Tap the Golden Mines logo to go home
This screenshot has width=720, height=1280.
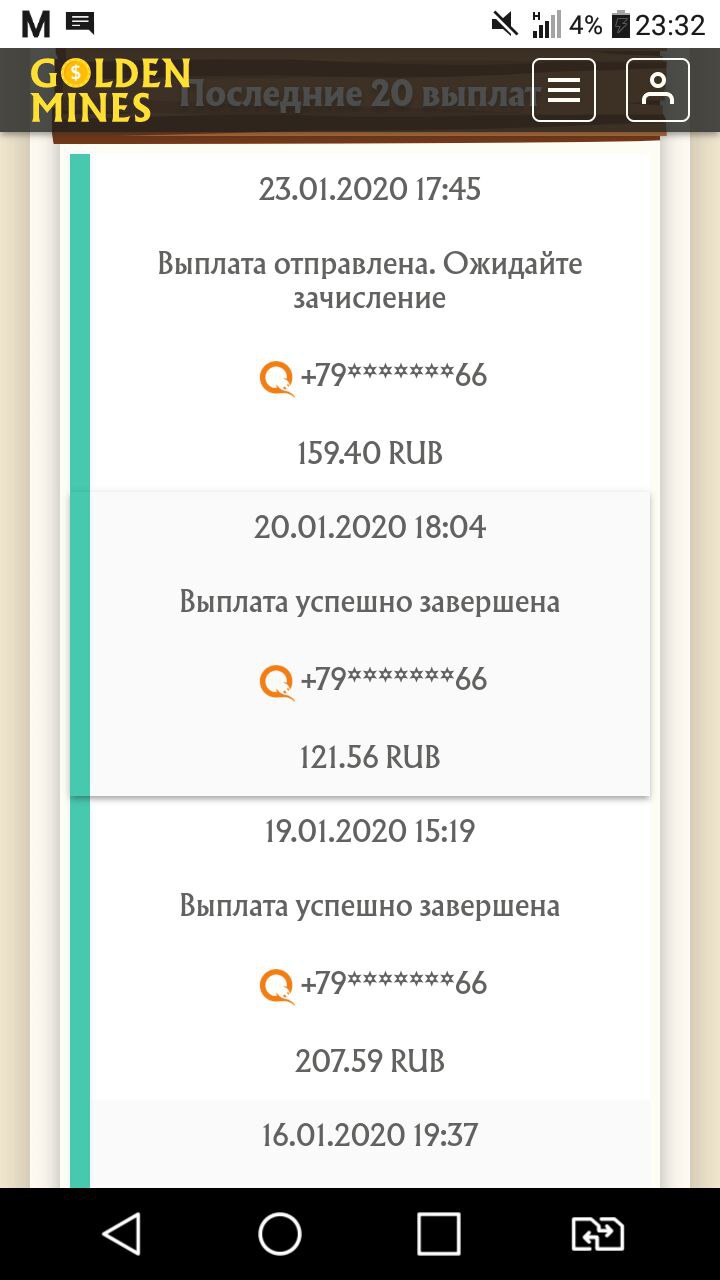click(109, 90)
